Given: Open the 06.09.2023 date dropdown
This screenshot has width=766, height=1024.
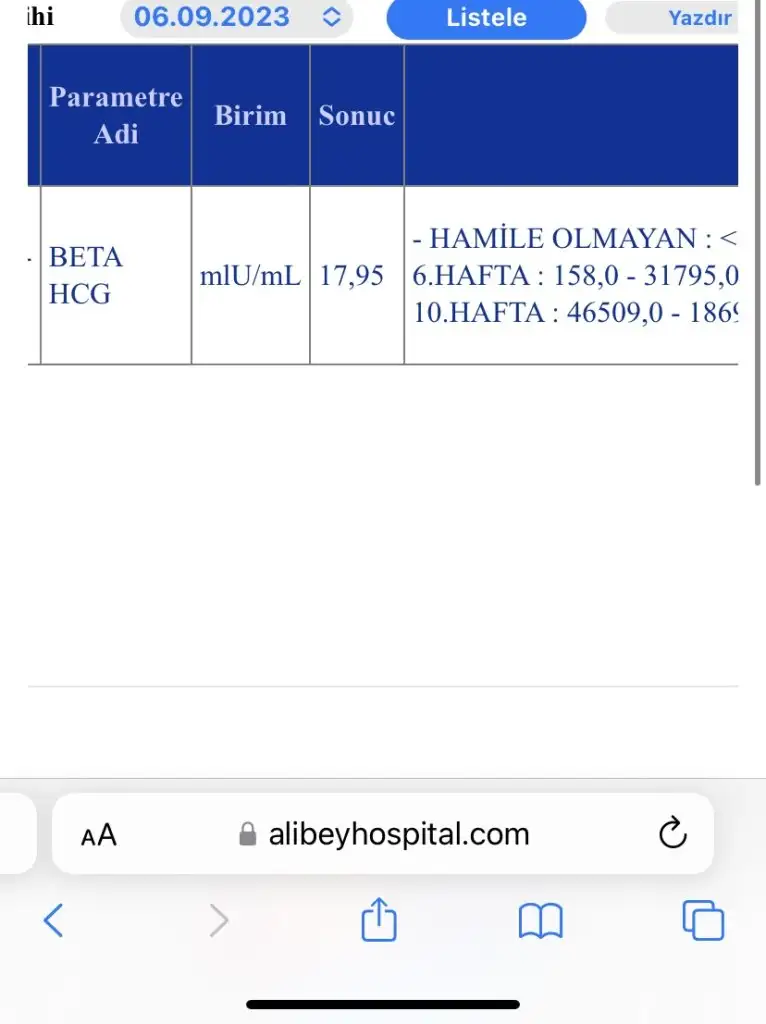Looking at the screenshot, I should click(236, 17).
